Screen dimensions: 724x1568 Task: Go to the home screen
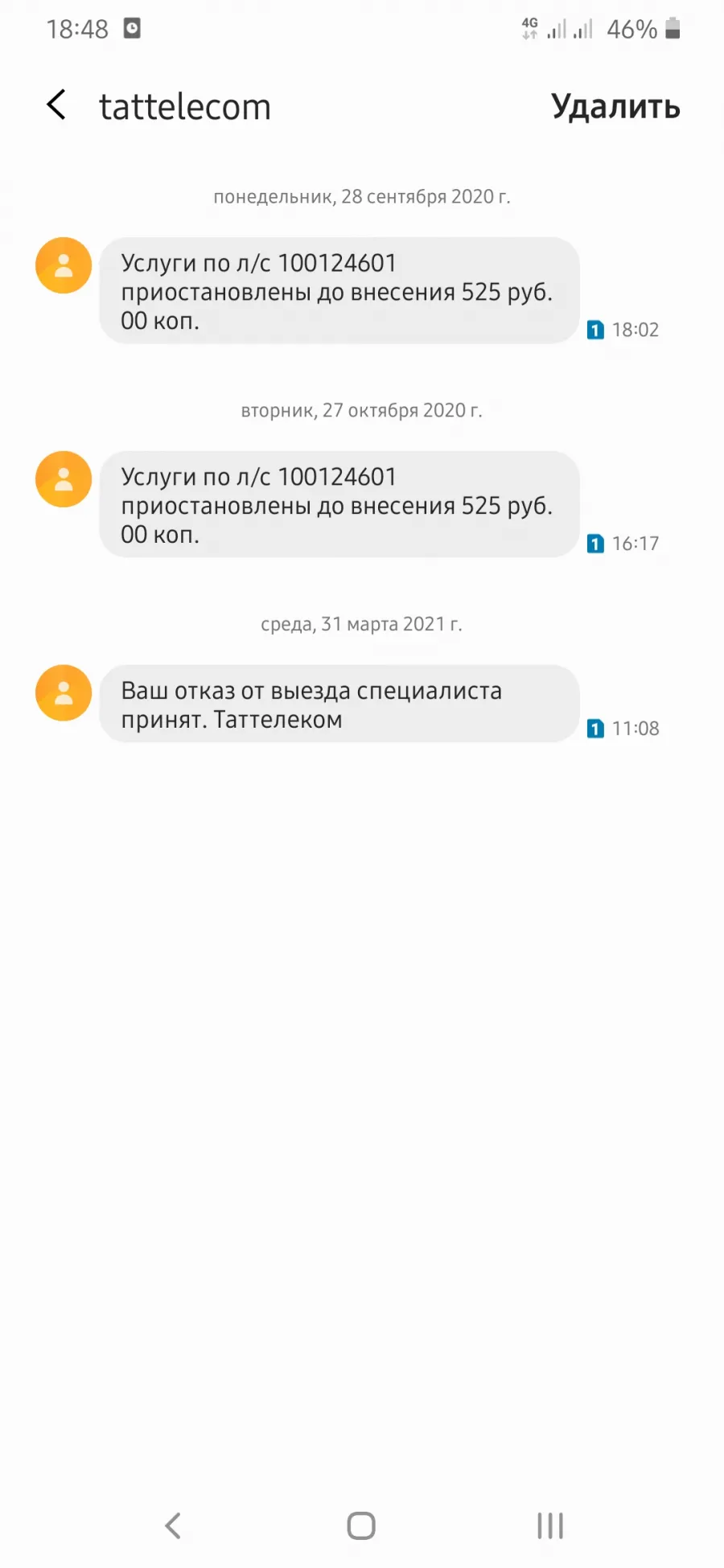point(361,1525)
